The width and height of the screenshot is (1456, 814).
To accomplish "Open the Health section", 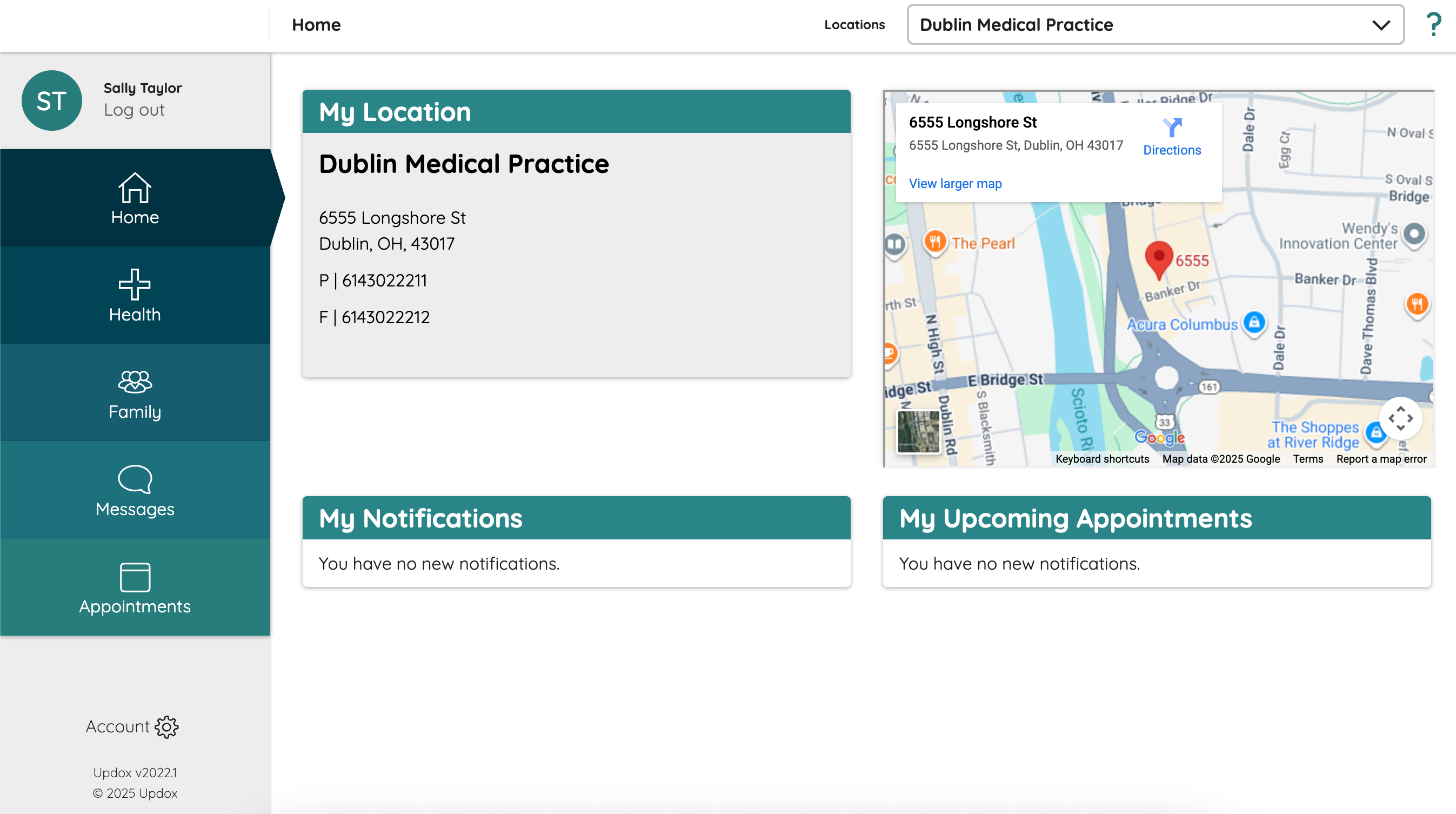I will click(135, 296).
